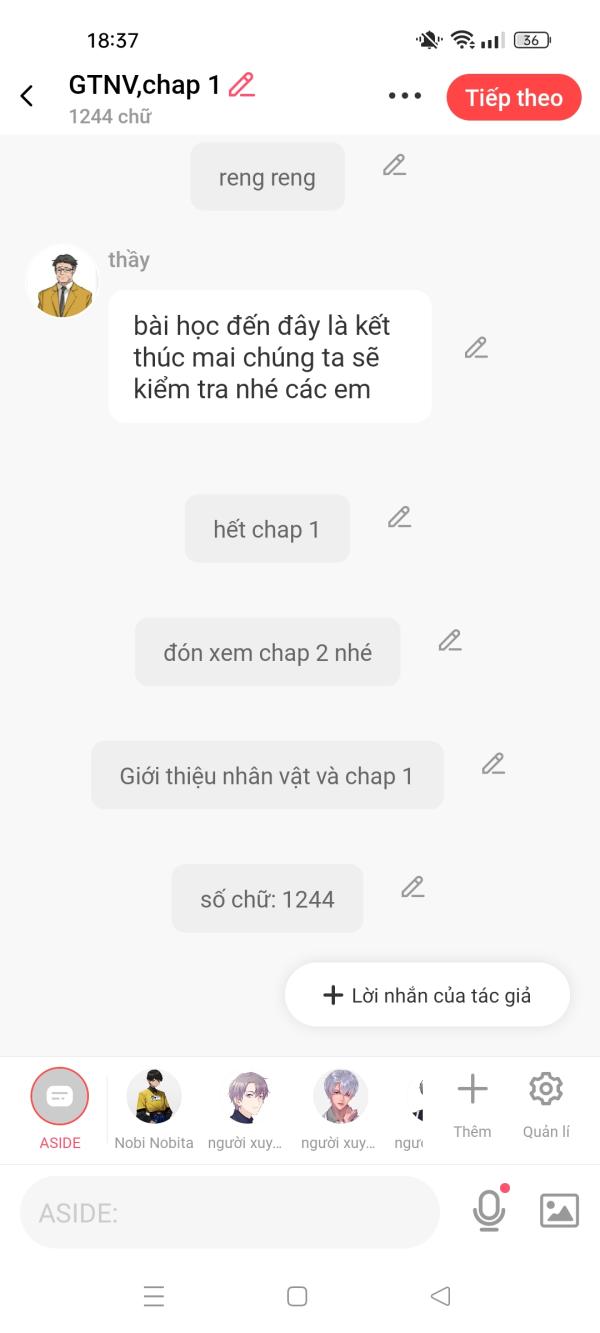600x1333 pixels.
Task: Open the three-dot overflow menu
Action: [405, 96]
